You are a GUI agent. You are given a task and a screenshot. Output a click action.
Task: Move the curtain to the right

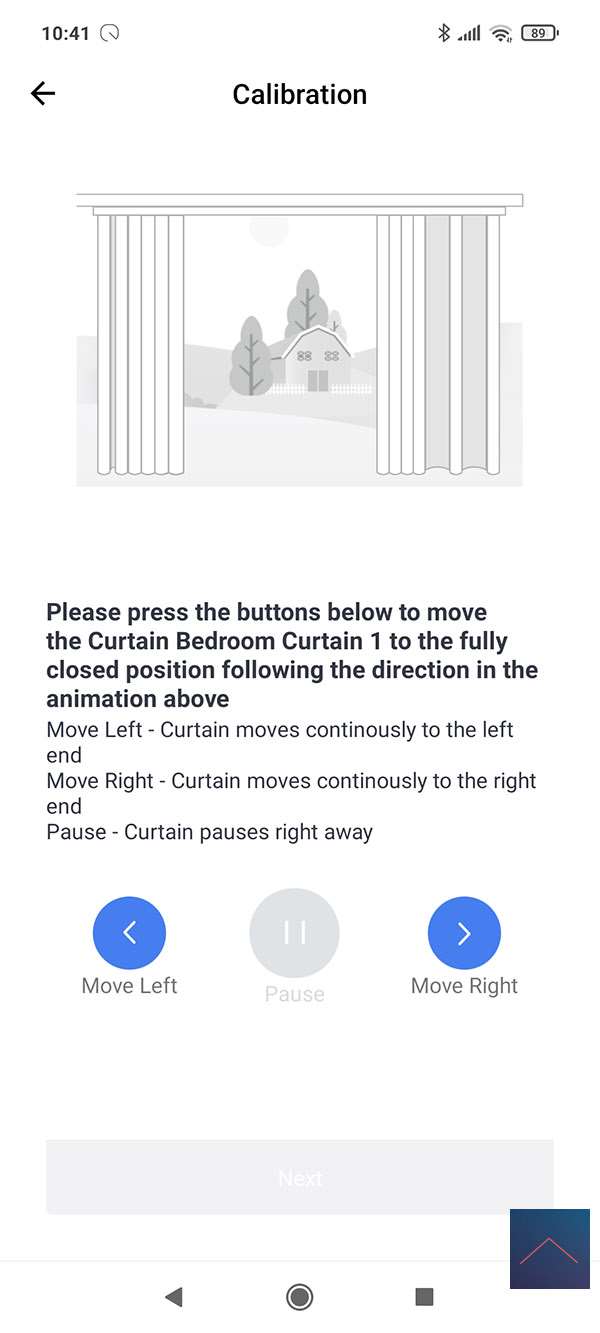pos(464,933)
